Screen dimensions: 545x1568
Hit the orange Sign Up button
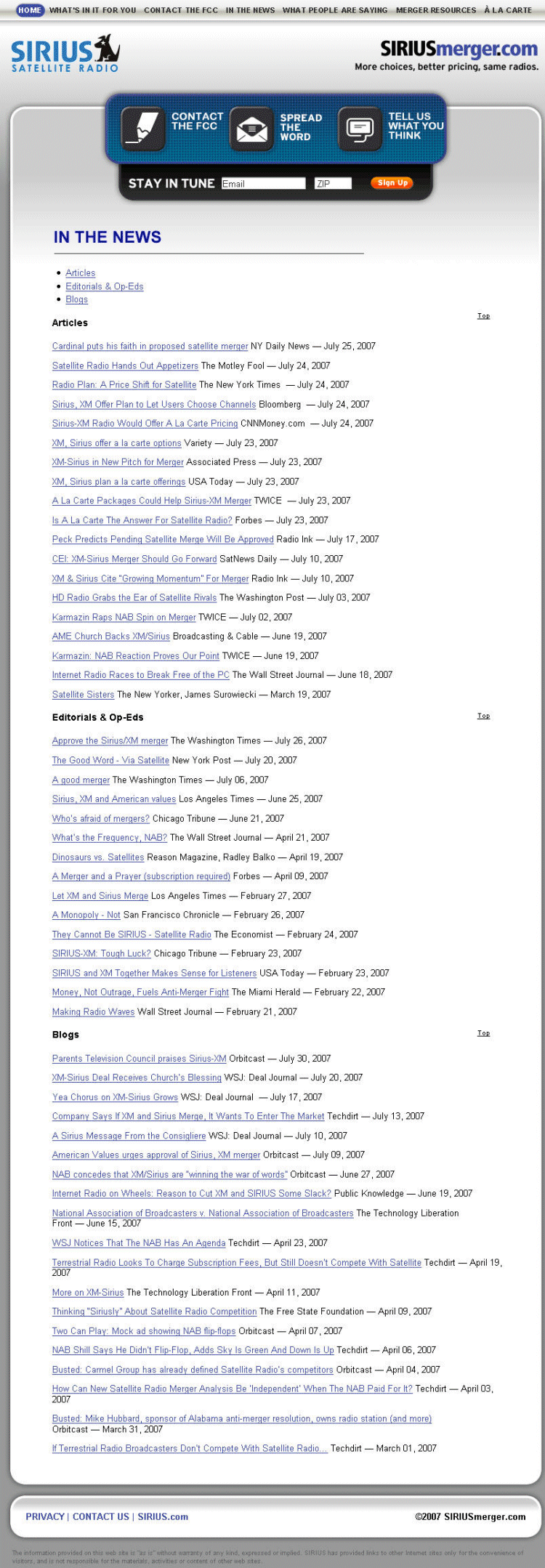[392, 183]
